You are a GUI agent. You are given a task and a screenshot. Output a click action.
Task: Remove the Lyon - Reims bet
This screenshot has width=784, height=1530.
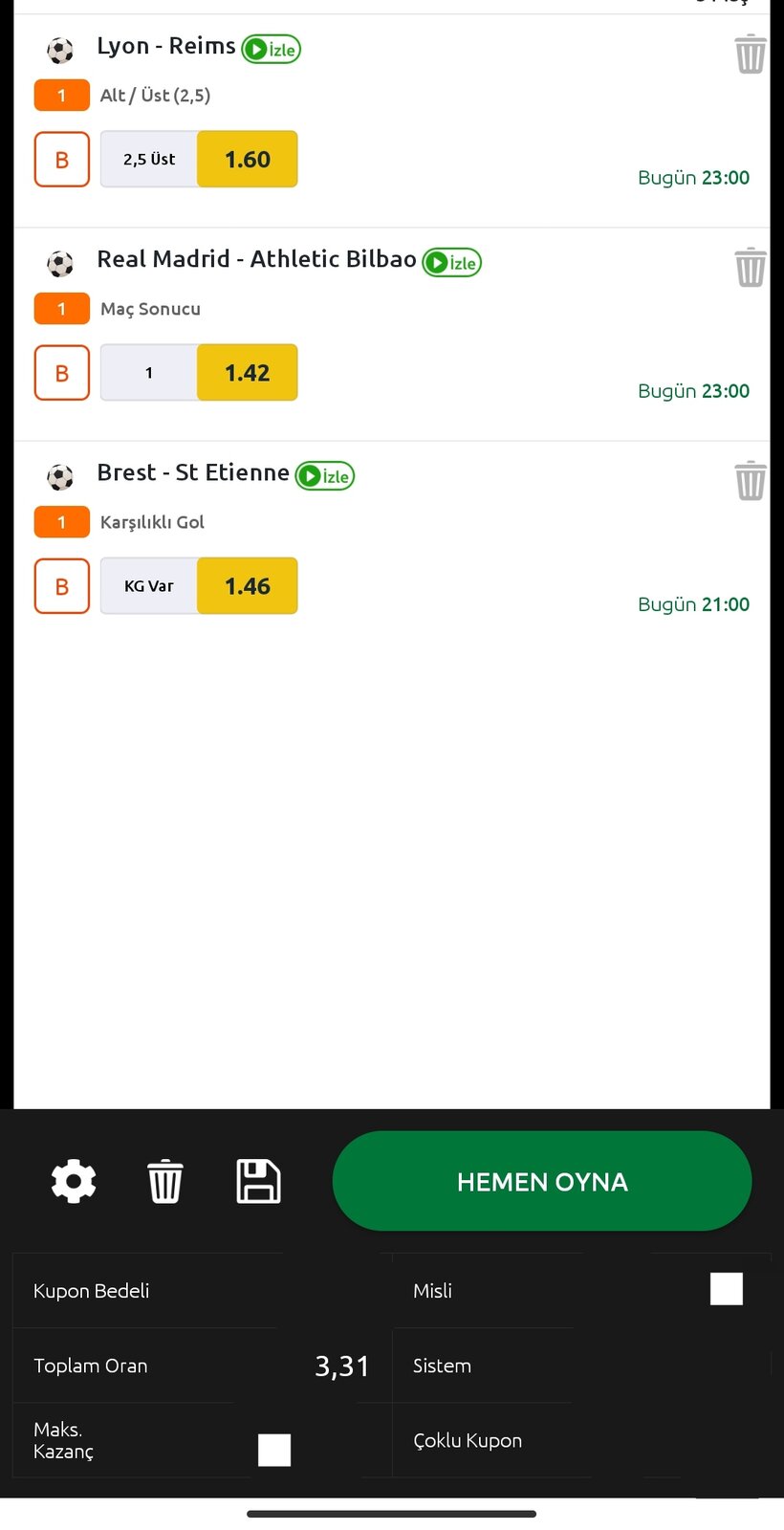[x=750, y=54]
